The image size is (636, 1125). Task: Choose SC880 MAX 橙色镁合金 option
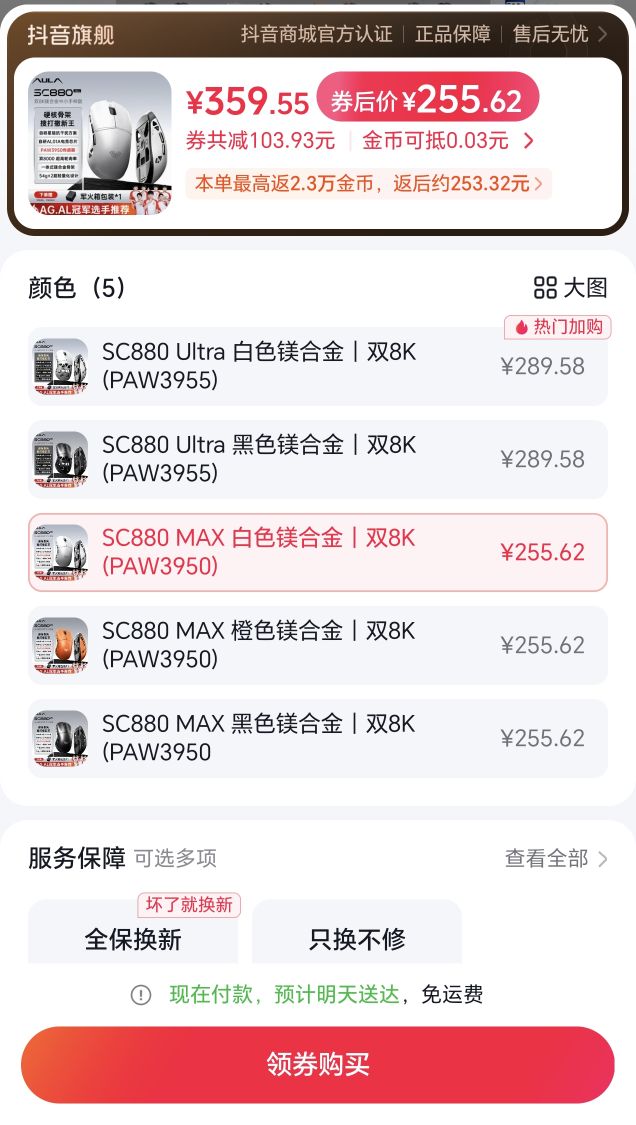(318, 645)
